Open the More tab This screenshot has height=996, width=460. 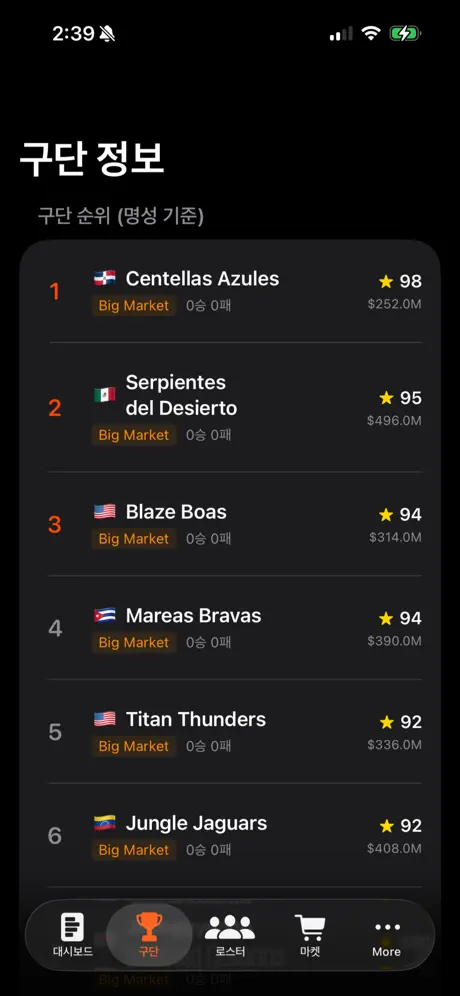click(x=387, y=935)
